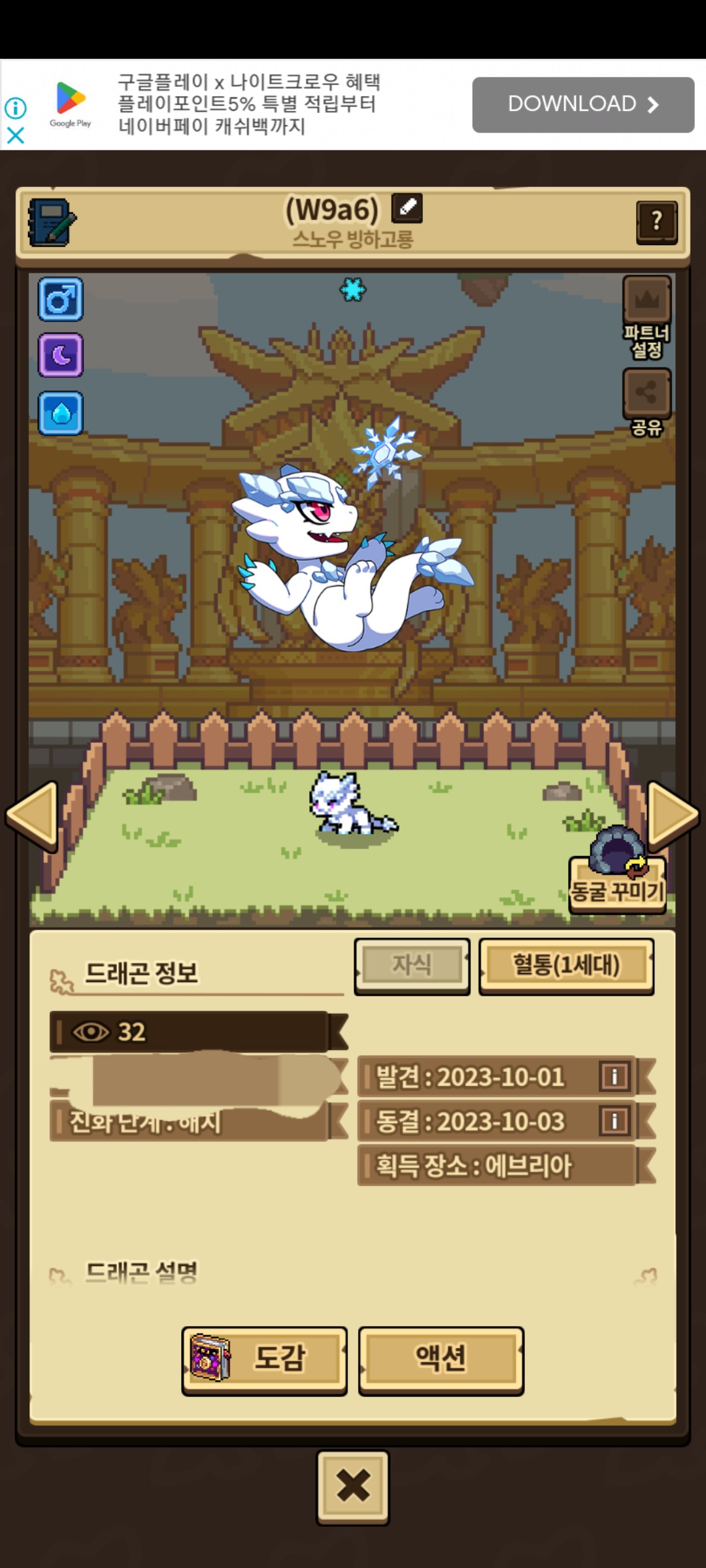This screenshot has width=706, height=1568.
Task: Edit the dragon's name with pencil icon
Action: (x=407, y=208)
